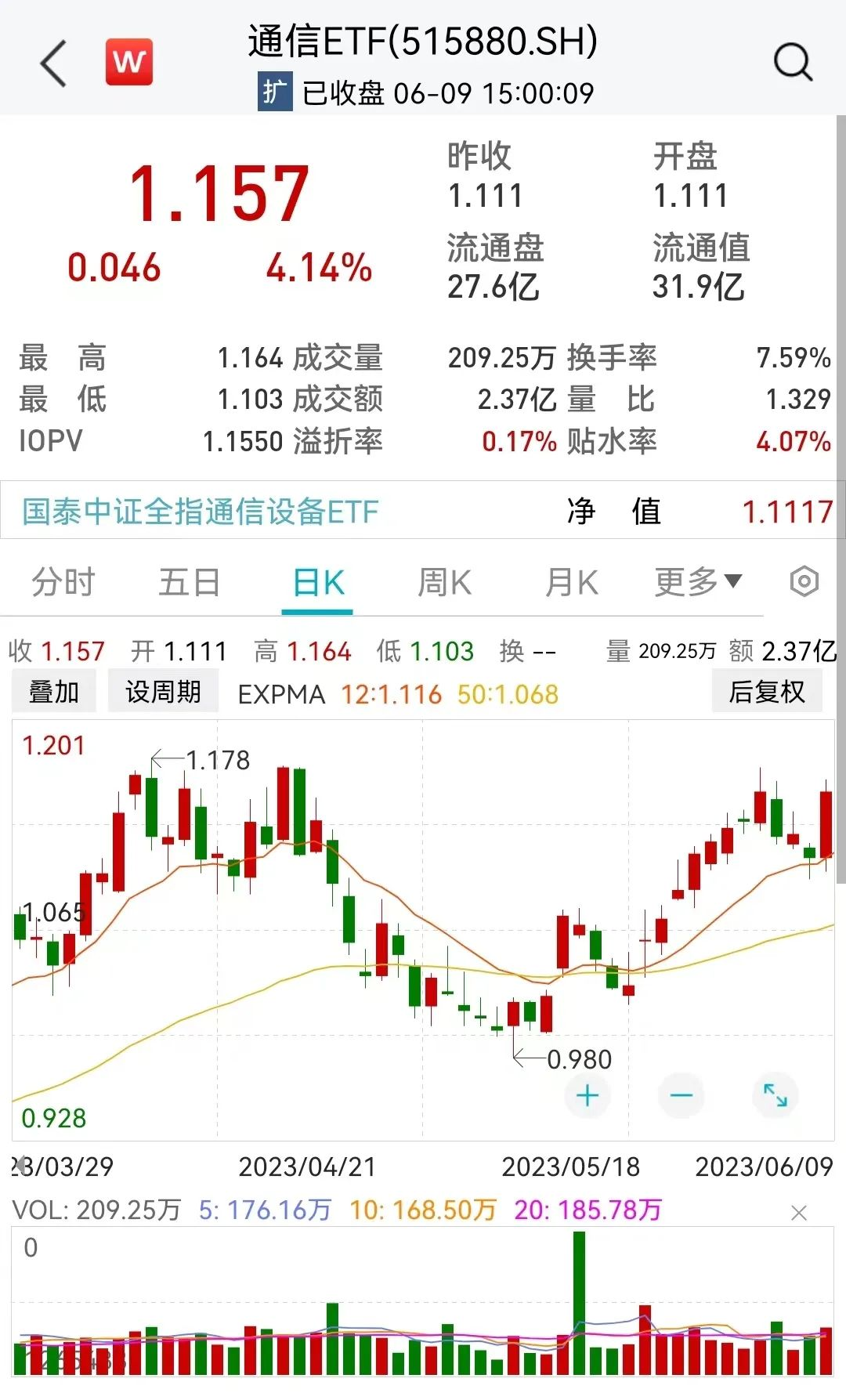Zoom in the K-line chart
The width and height of the screenshot is (846, 1400).
pos(587,1095)
